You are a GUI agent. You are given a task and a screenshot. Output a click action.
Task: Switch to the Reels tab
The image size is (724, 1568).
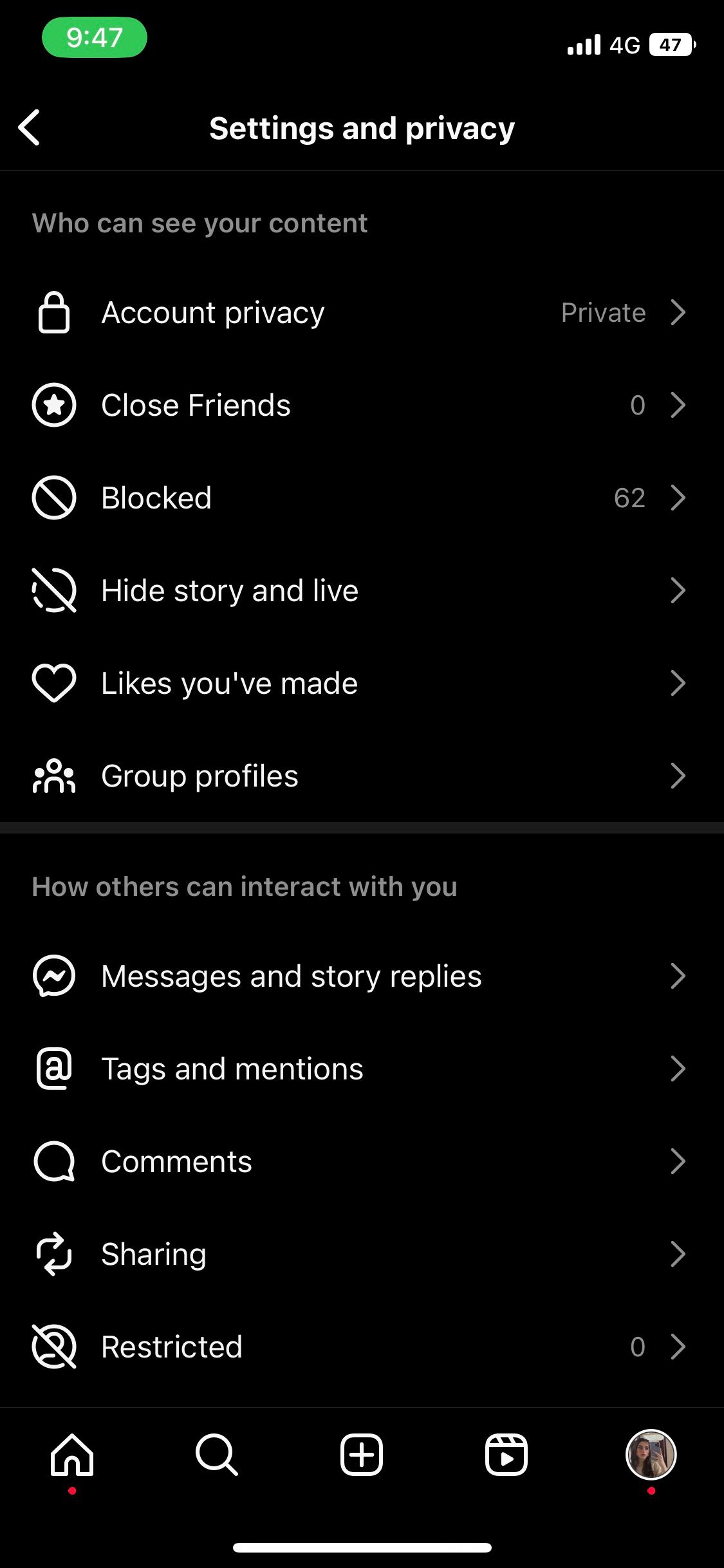click(506, 1455)
